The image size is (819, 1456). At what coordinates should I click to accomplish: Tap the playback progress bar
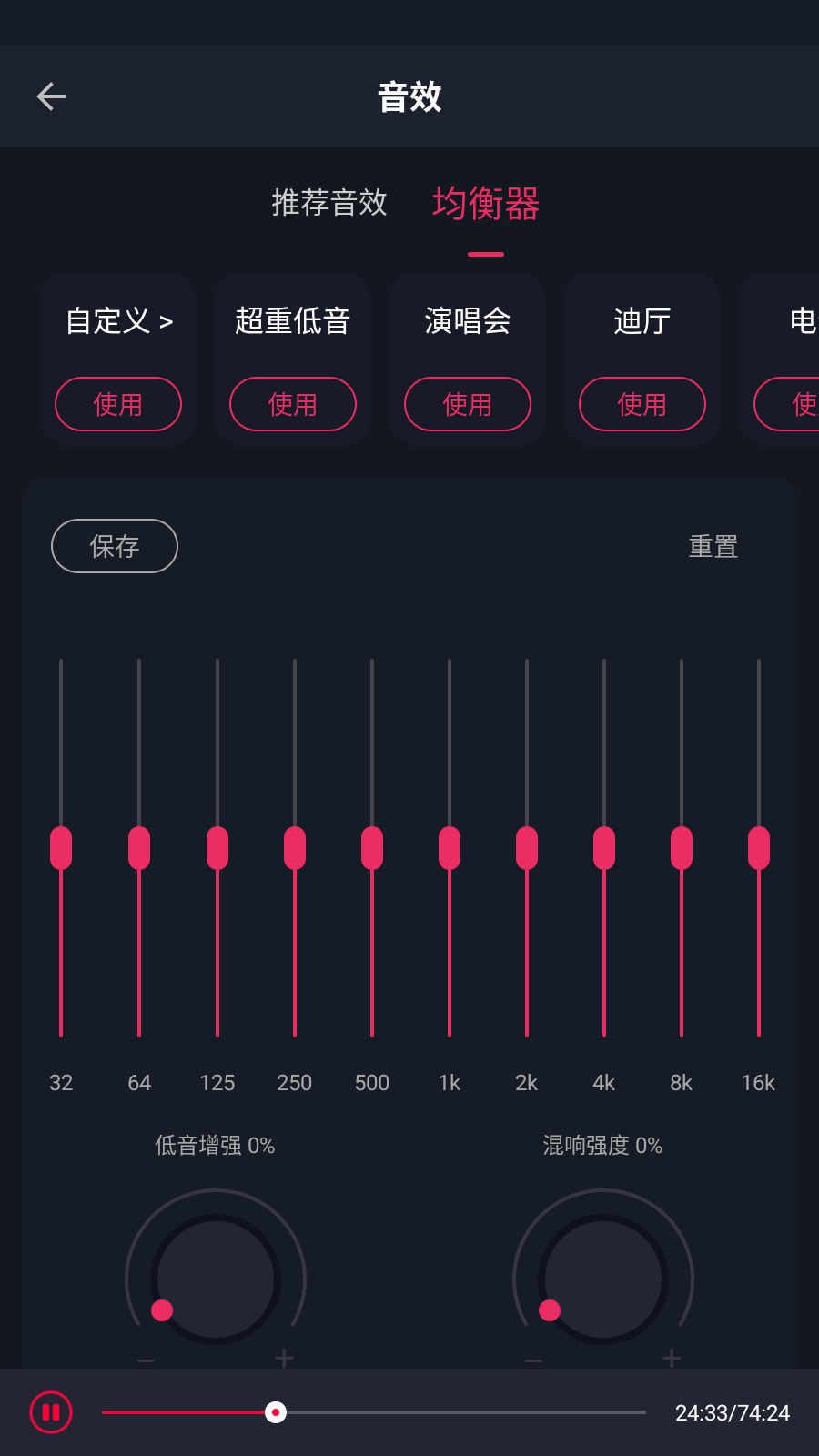click(x=374, y=1412)
